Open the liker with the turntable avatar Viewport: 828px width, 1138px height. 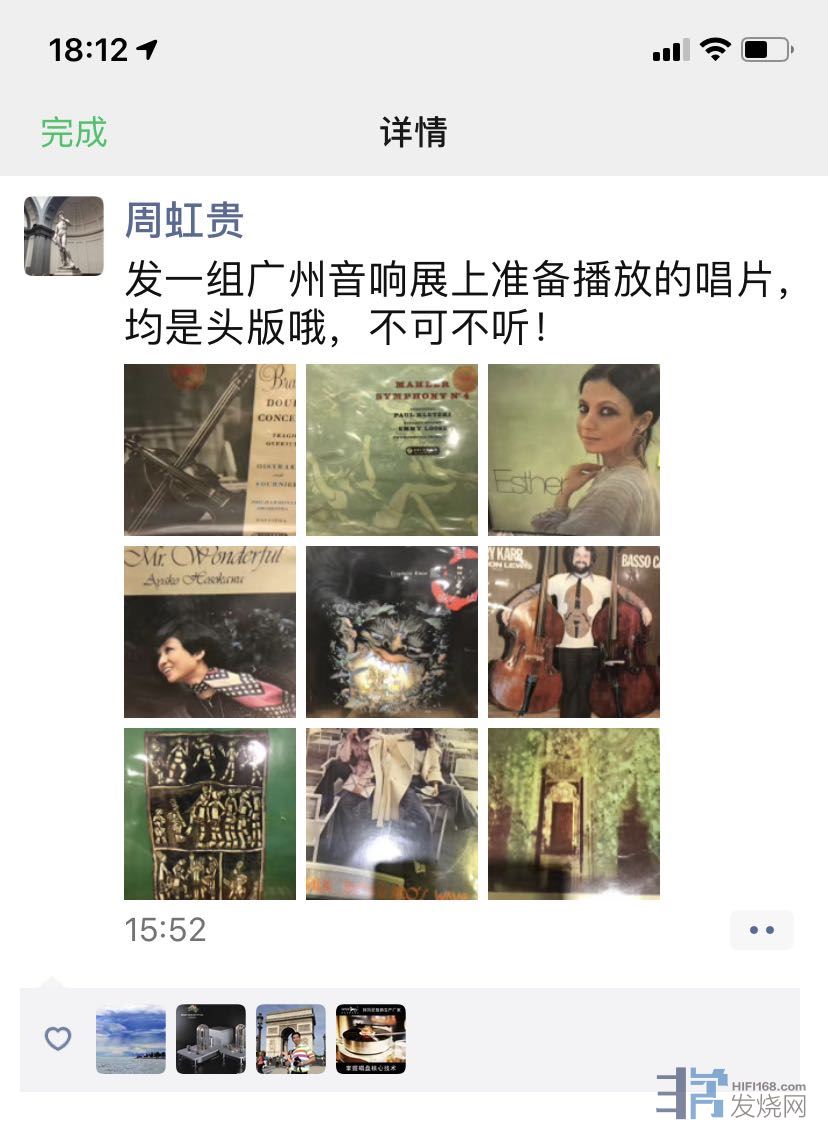point(371,1039)
